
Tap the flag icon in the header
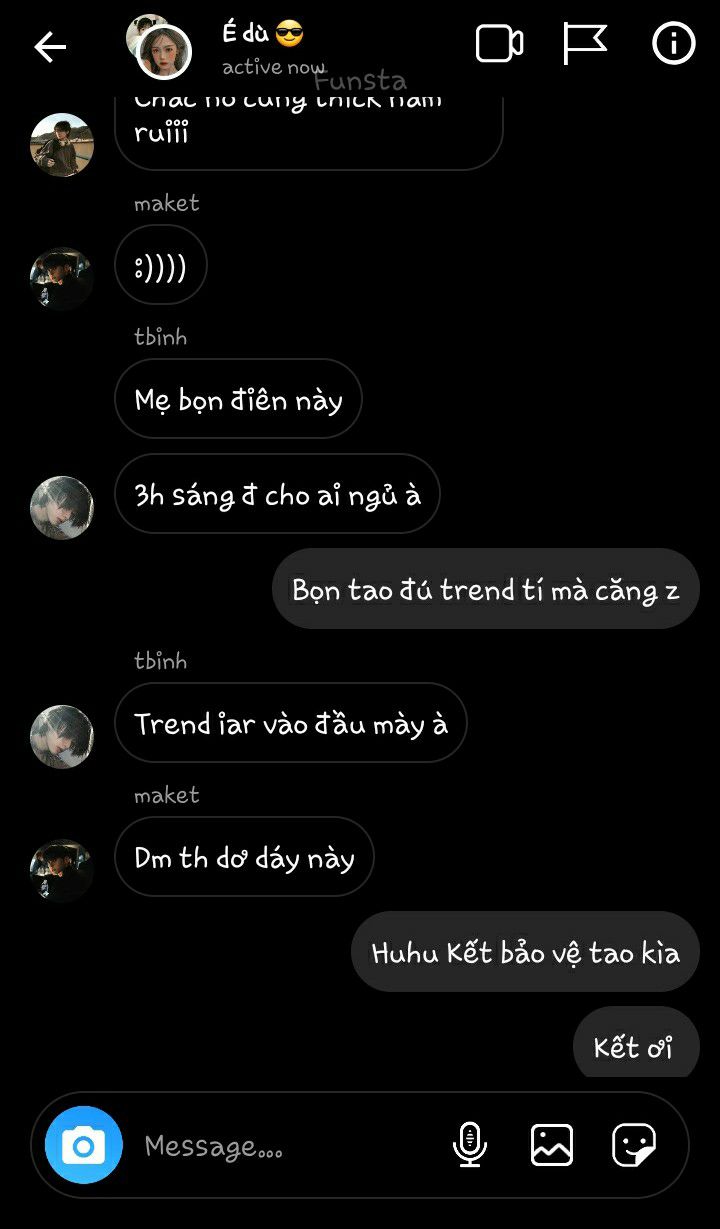pos(585,44)
